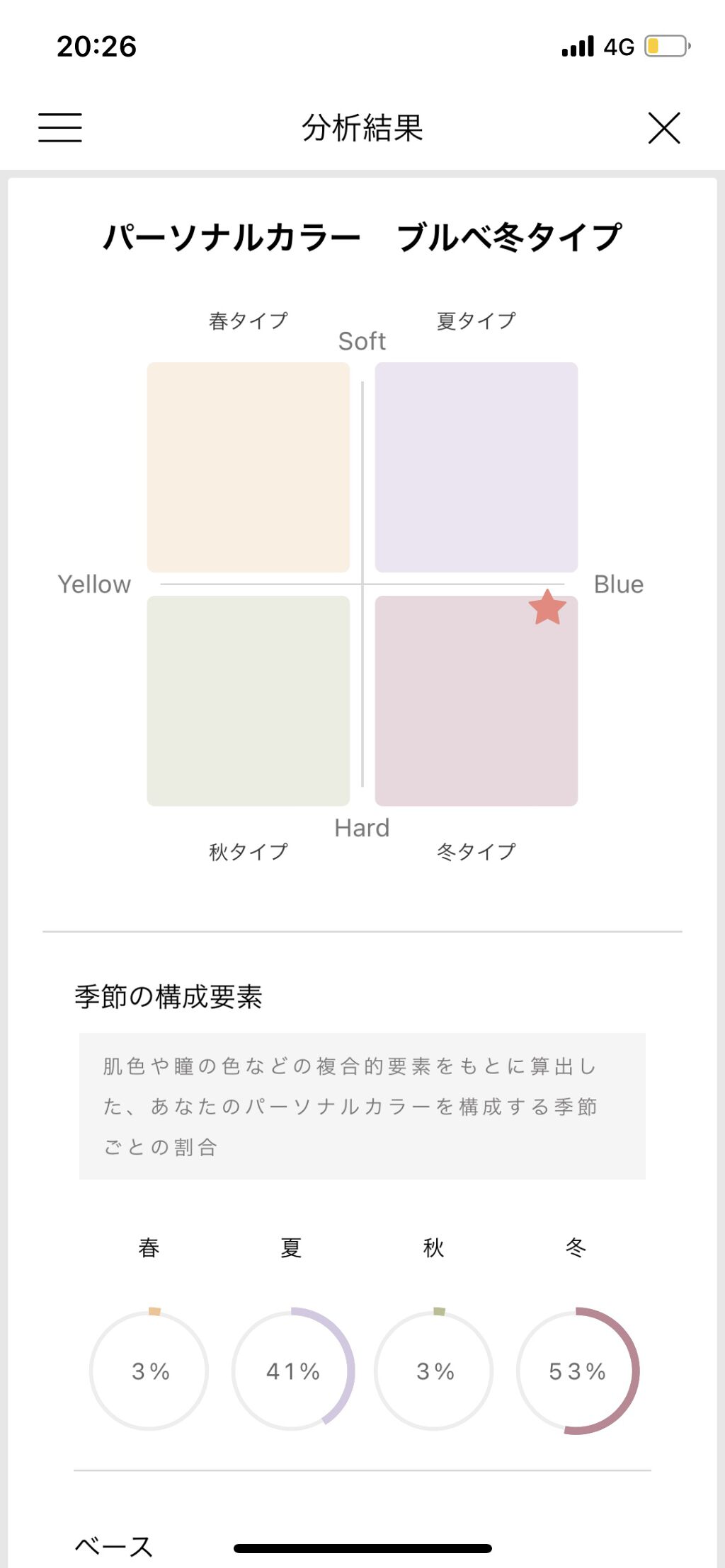Screen dimensions: 725x1568
Task: Click the パーソナルカラー ブルベ冬タイプ heading
Action: click(x=362, y=234)
